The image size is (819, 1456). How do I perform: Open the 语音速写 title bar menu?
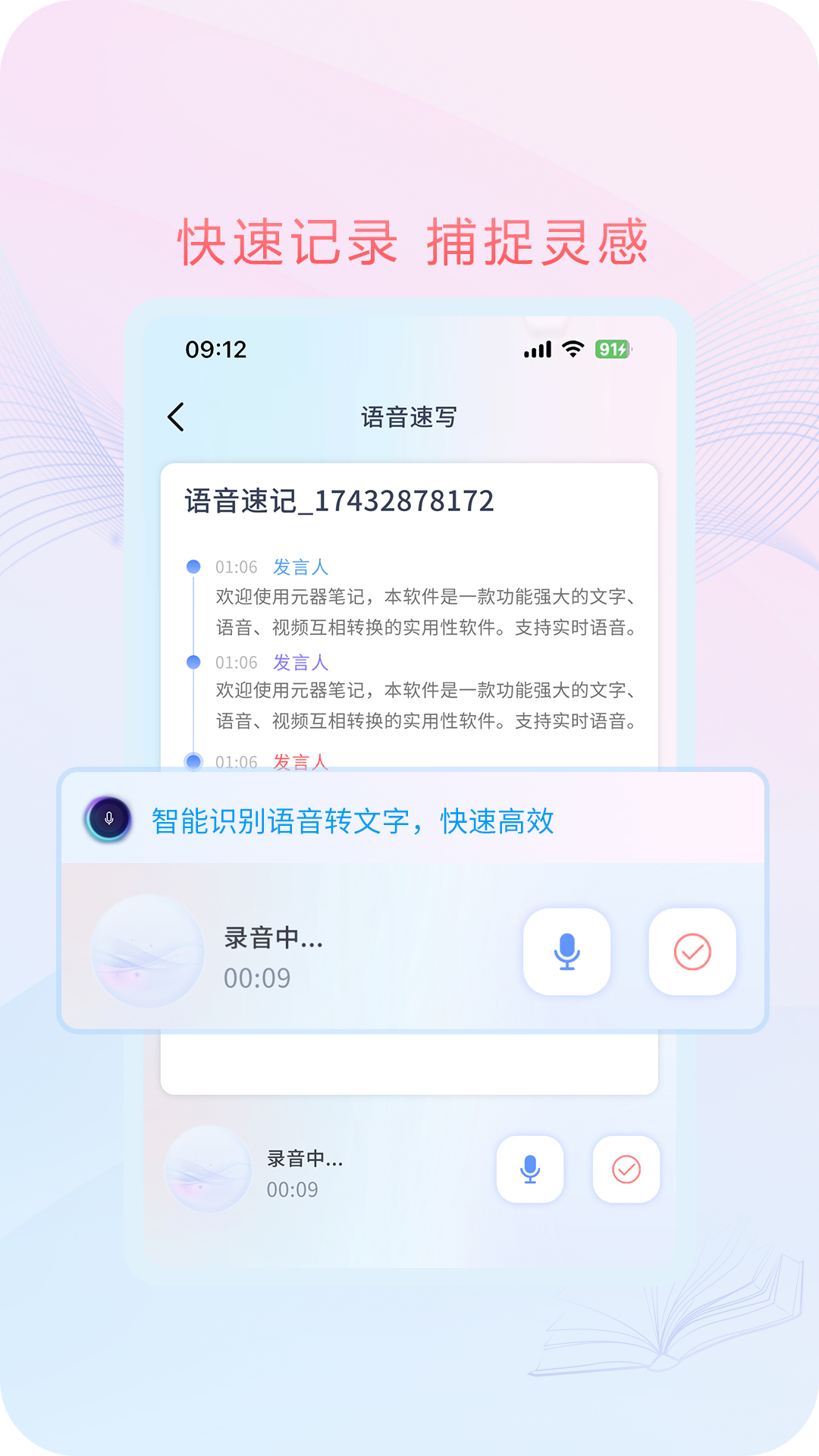(x=409, y=417)
